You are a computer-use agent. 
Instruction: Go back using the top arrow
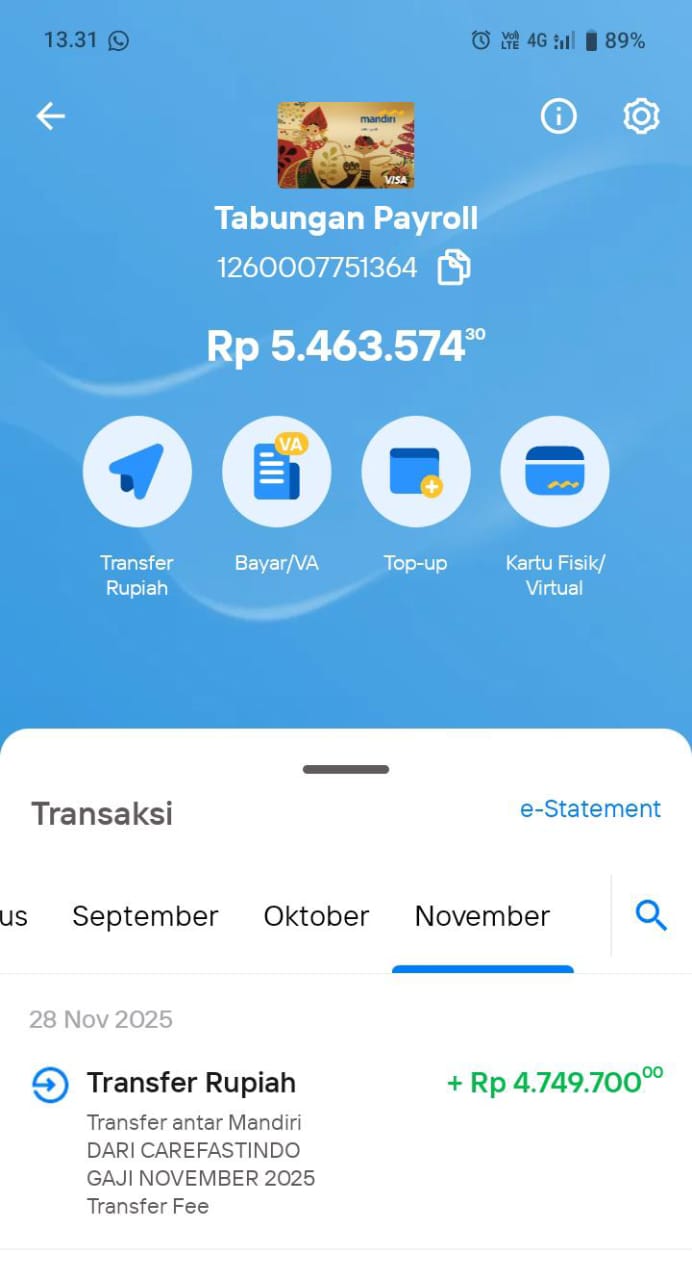[50, 117]
